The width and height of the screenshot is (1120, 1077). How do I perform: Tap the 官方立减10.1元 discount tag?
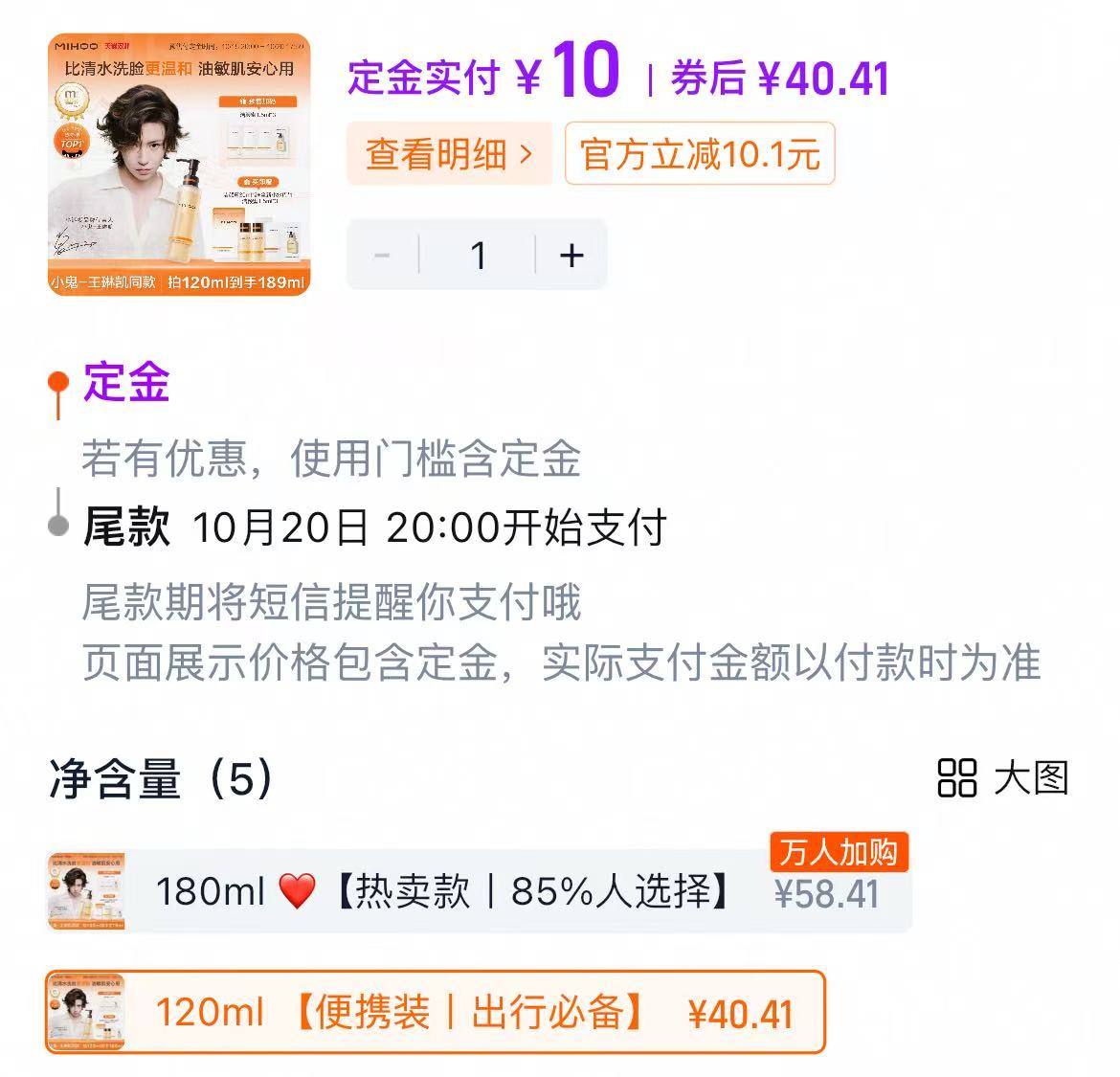point(700,153)
